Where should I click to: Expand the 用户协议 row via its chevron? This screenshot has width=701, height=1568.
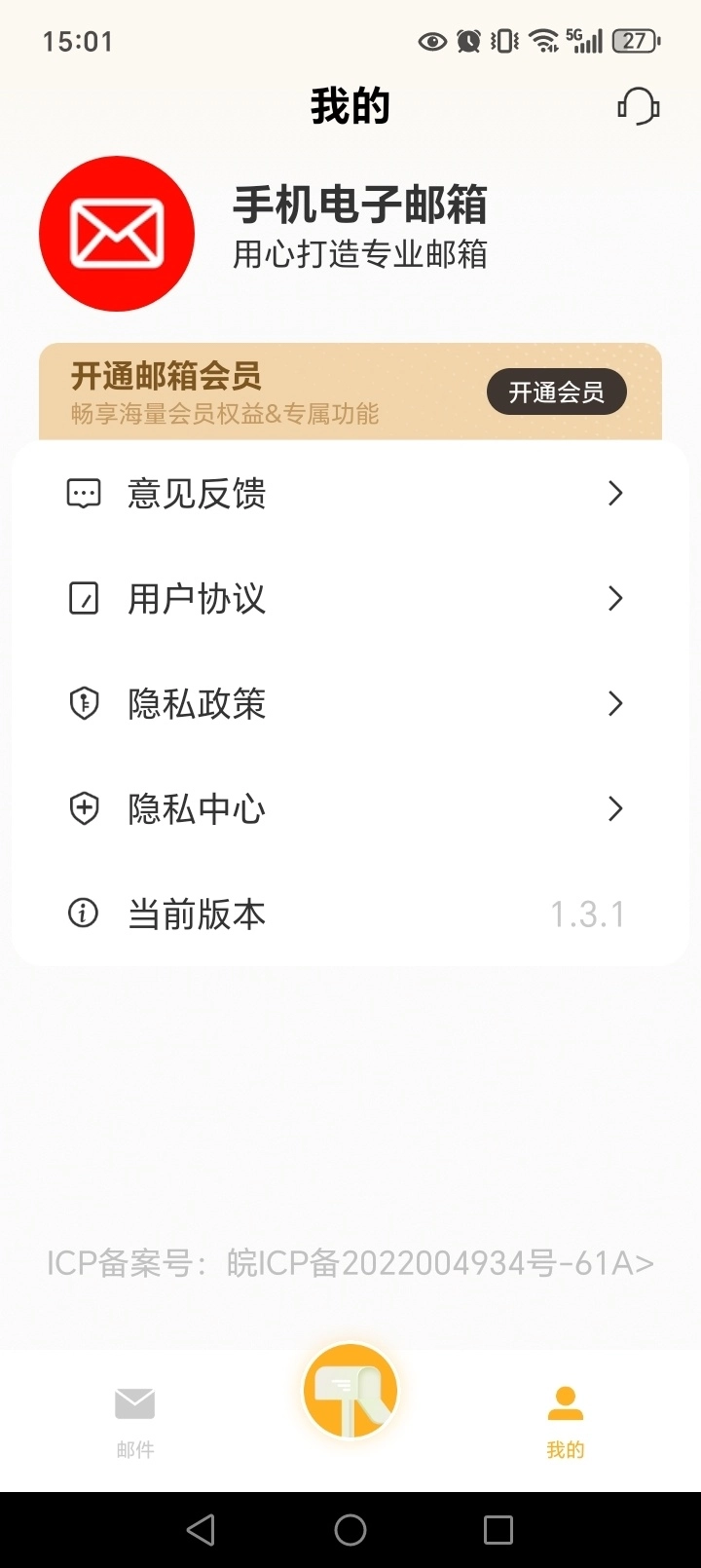point(614,598)
